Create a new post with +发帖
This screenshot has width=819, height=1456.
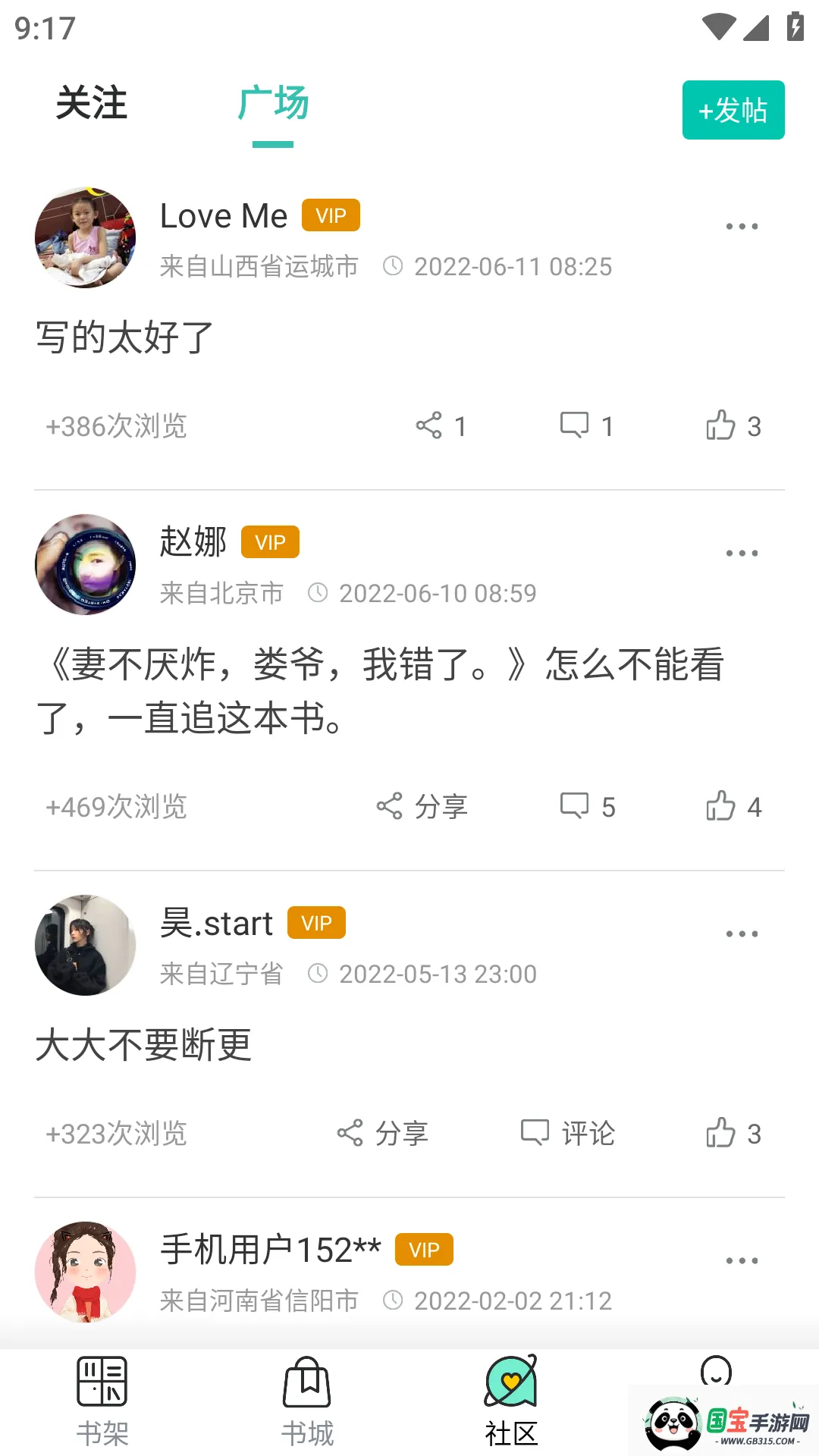pos(733,110)
